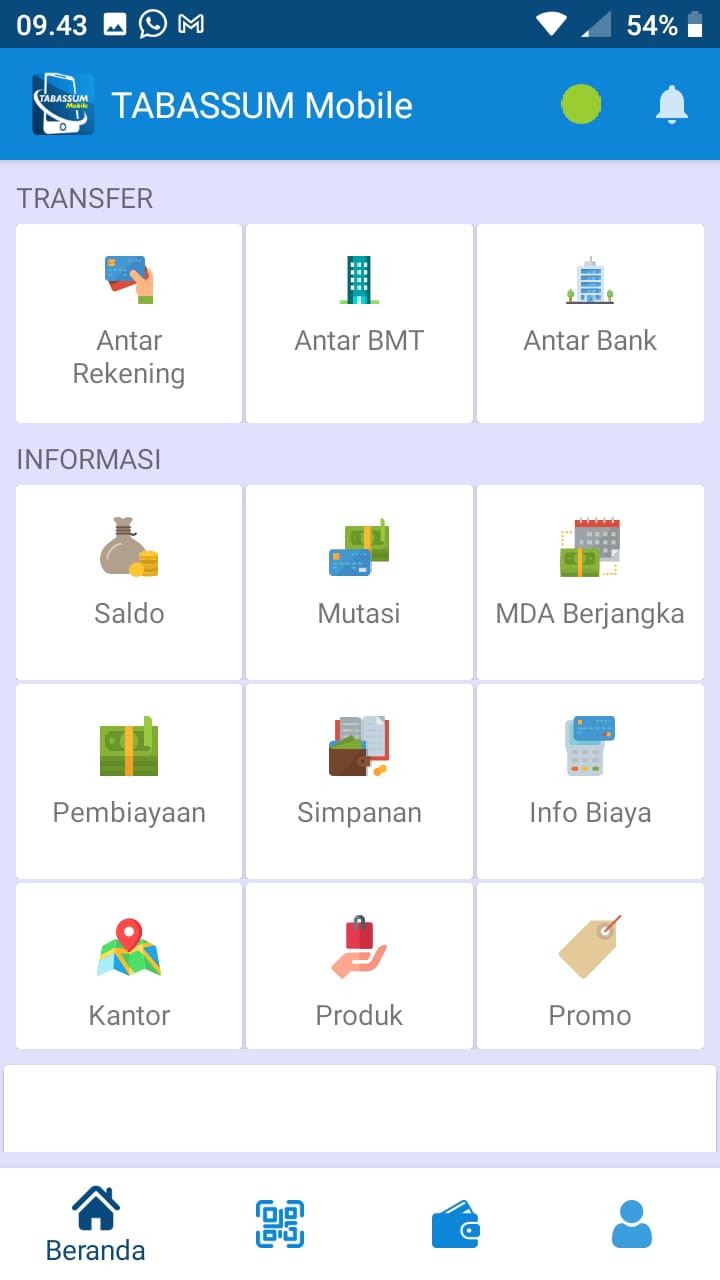
Task: Open MDA Berjangka info
Action: point(590,582)
